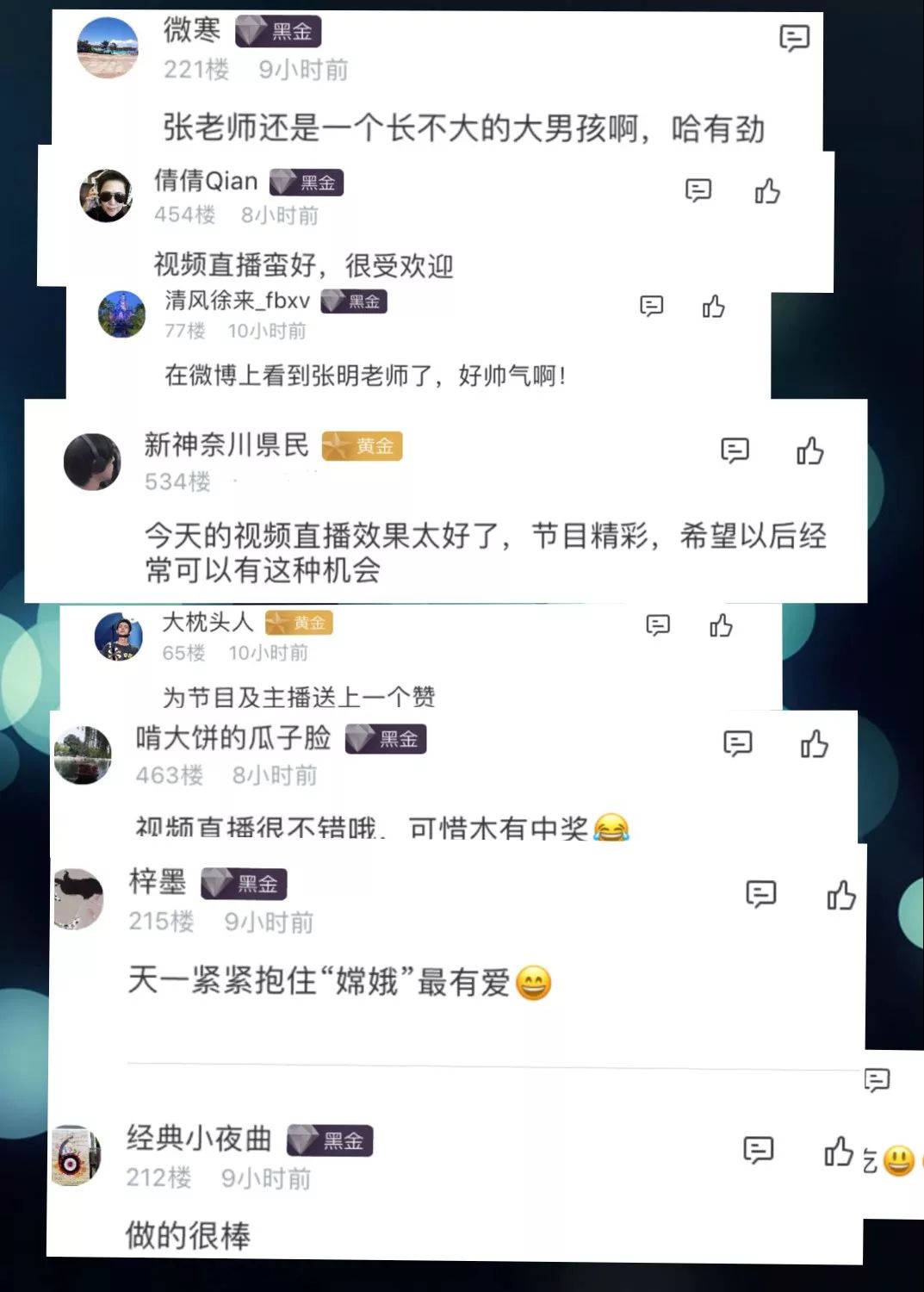Click the reply bubble on 新神奈川县民's comment
This screenshot has width=924, height=1292.
click(733, 450)
